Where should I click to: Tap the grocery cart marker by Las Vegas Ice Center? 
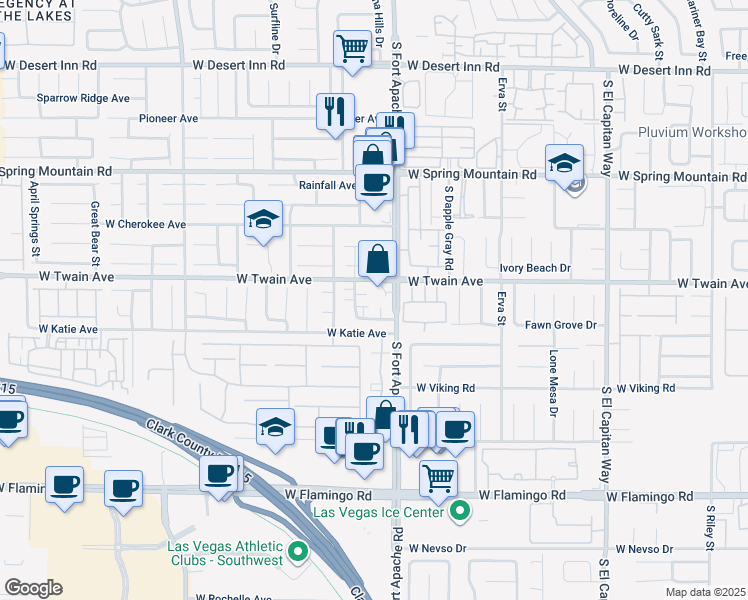tap(438, 481)
